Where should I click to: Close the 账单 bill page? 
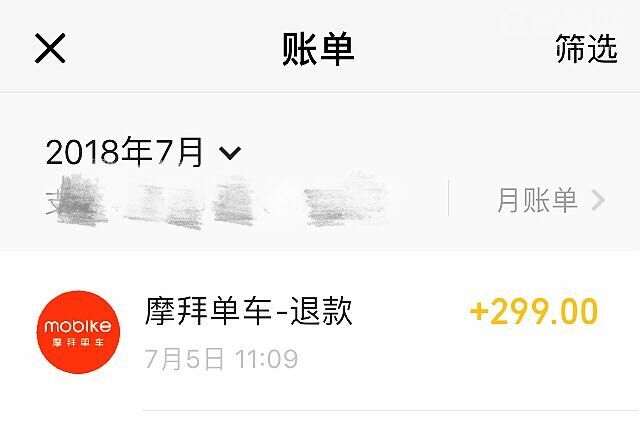click(50, 48)
